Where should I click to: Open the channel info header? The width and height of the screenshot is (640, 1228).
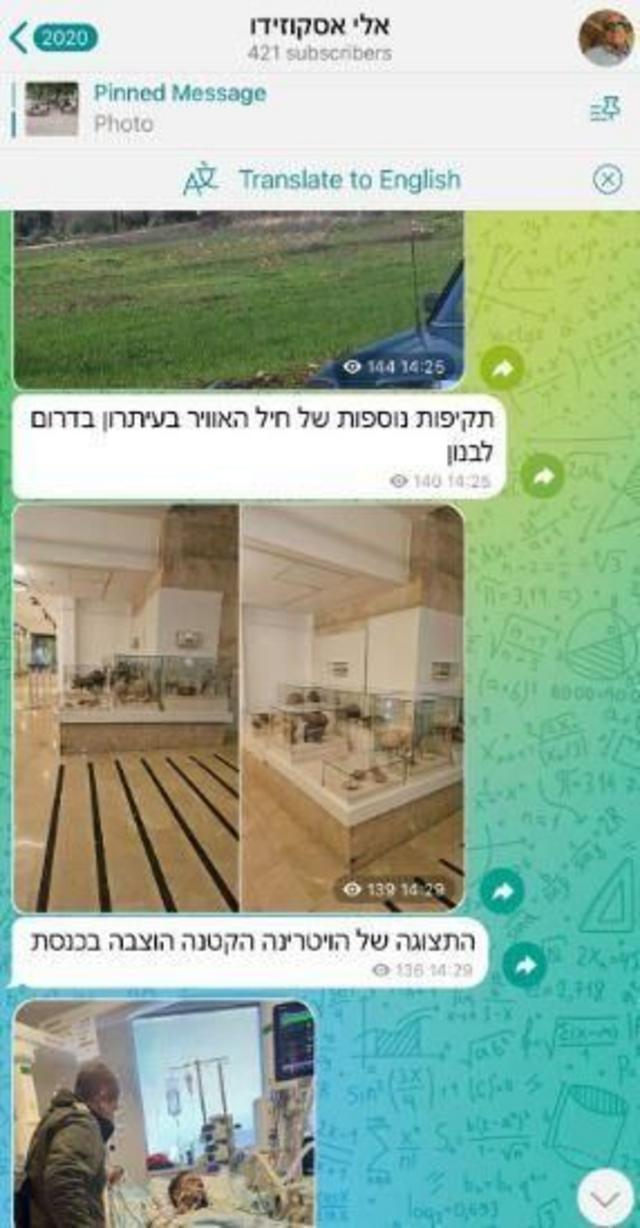click(x=320, y=38)
